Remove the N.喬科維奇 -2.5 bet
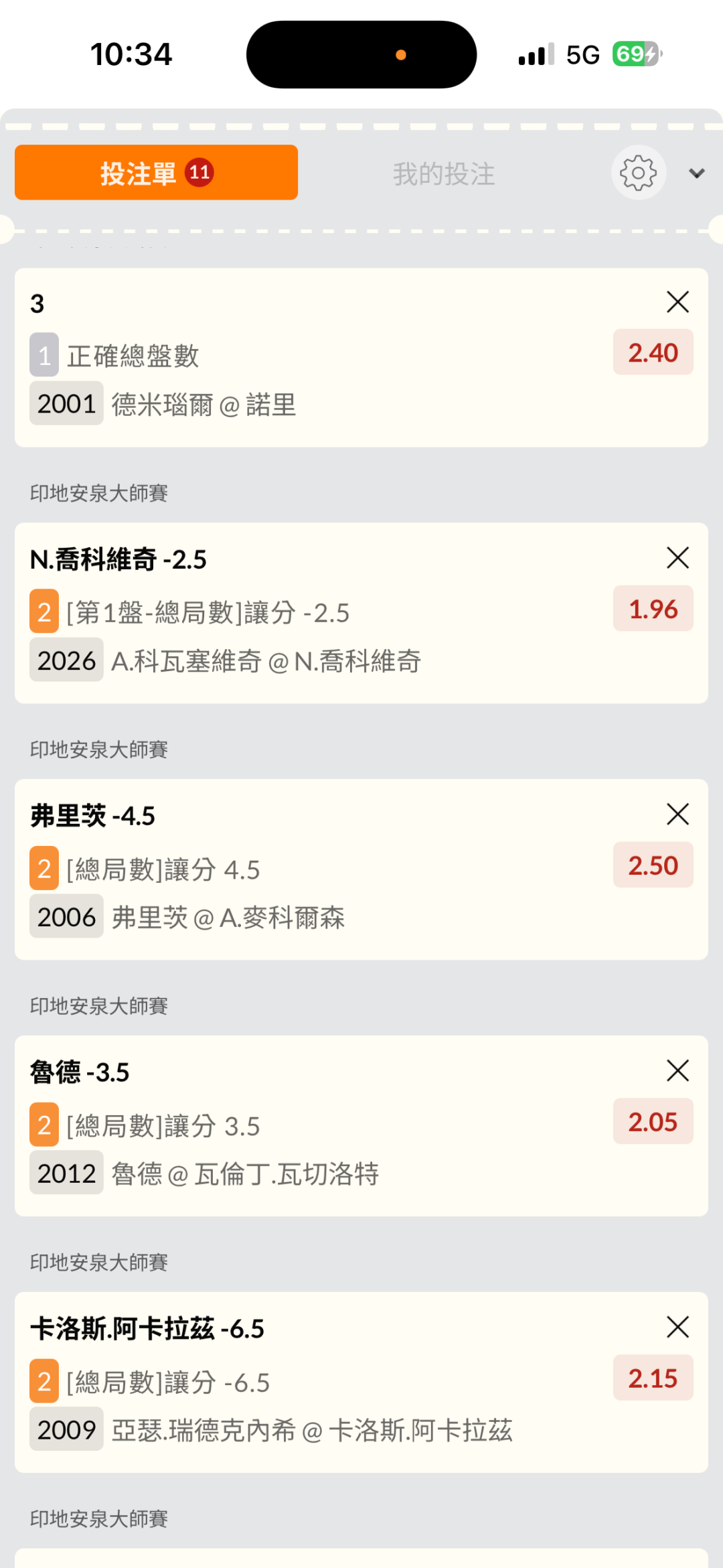The height and width of the screenshot is (1568, 723). (x=677, y=557)
